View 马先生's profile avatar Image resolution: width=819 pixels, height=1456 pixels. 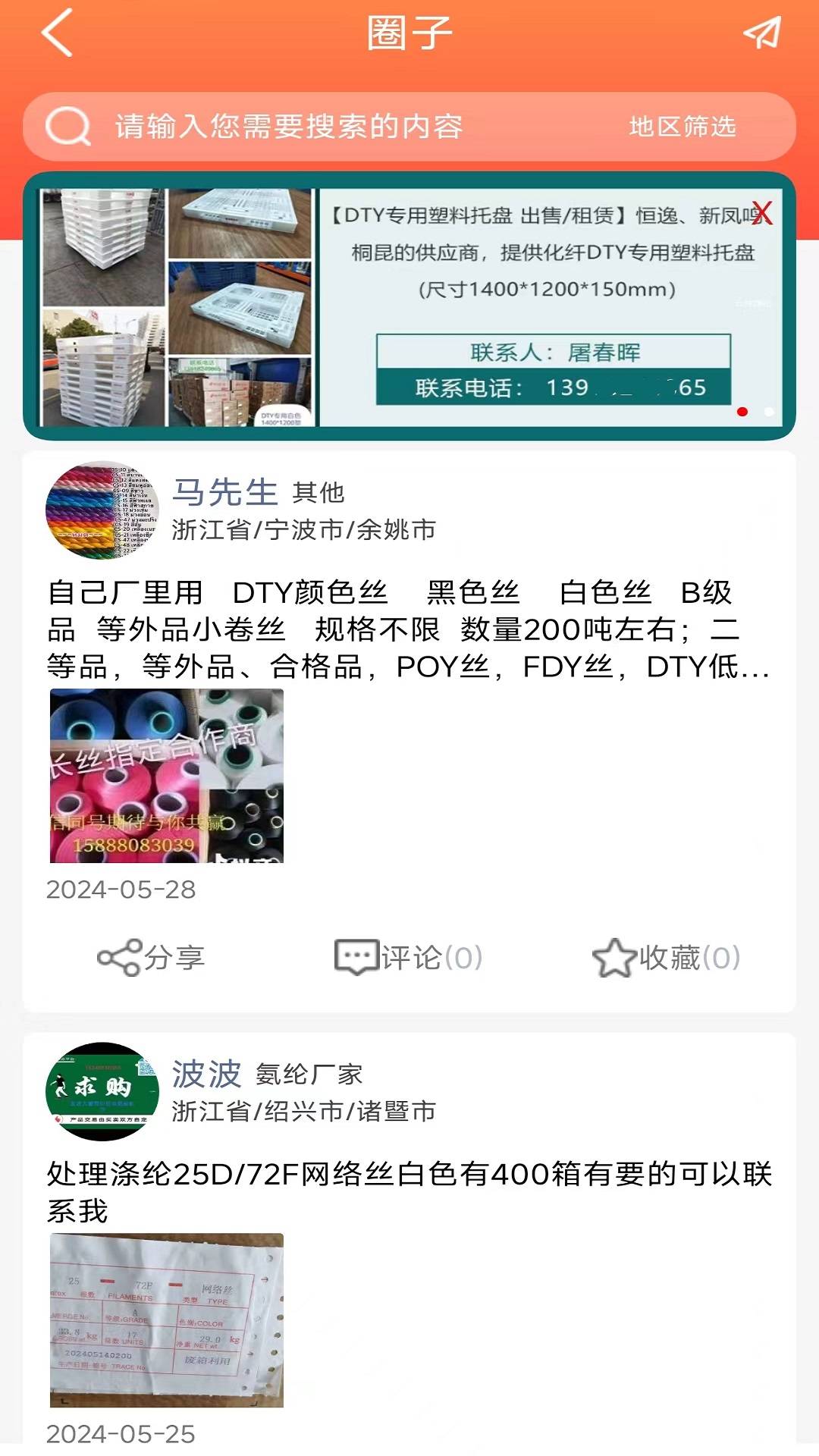(102, 510)
